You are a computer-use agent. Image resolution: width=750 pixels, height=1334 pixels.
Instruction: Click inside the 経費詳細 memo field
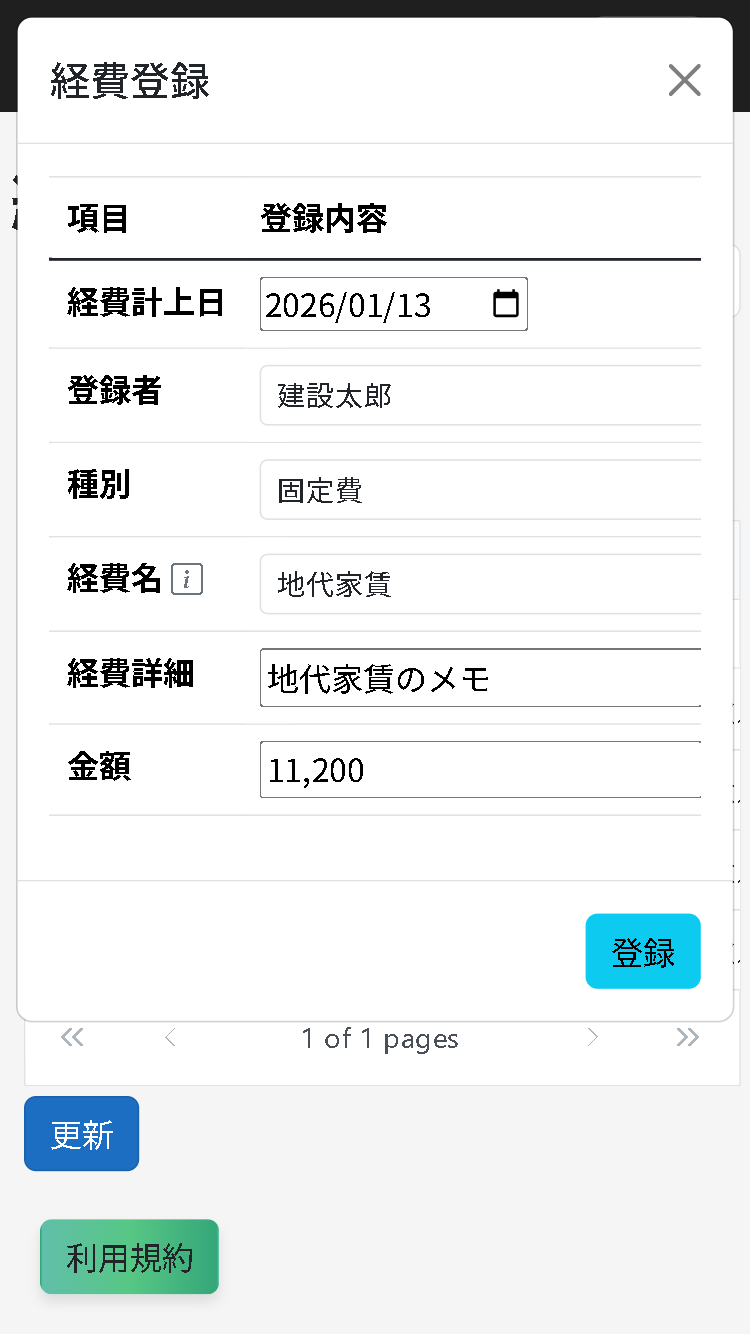480,677
